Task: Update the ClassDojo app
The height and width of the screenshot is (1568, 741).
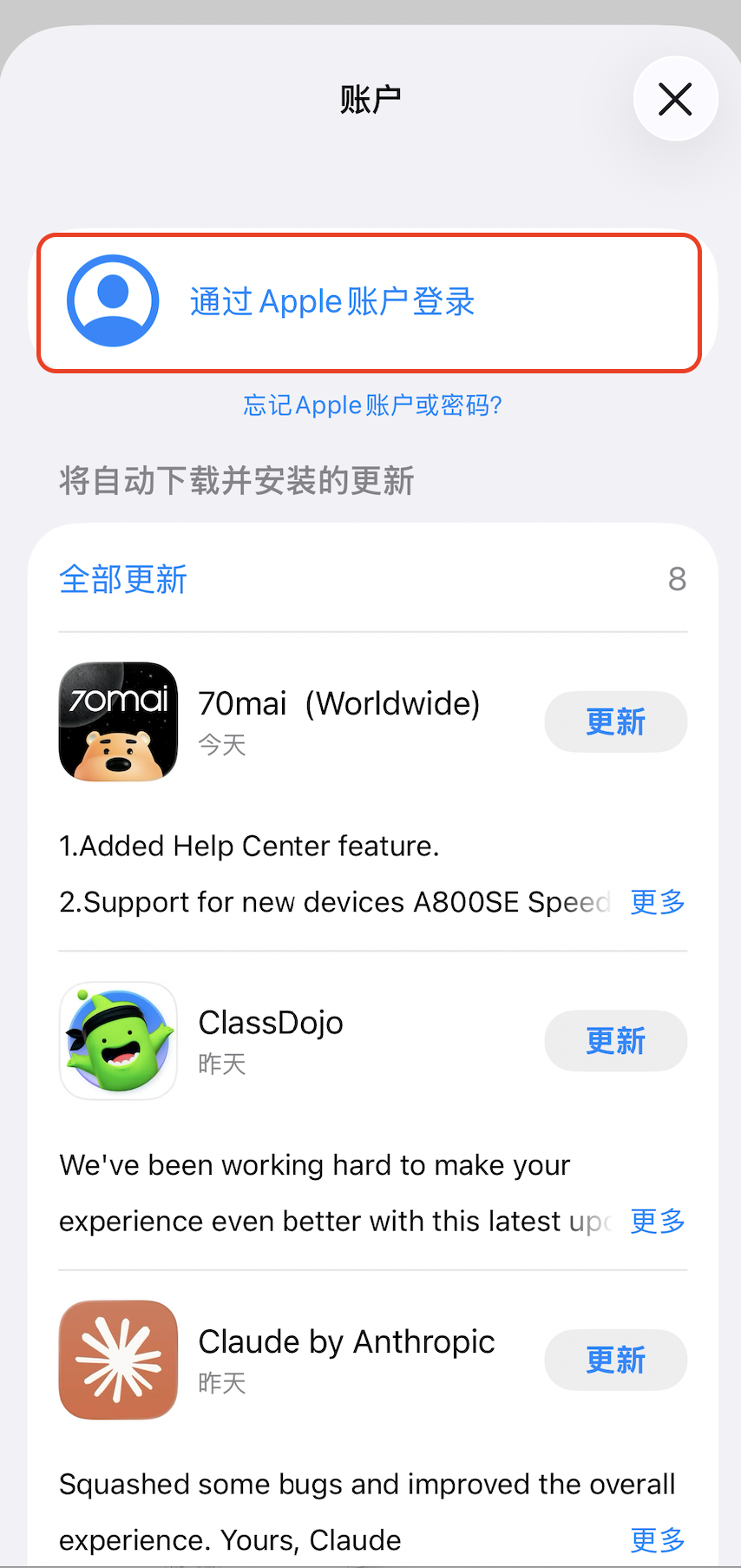Action: tap(615, 1040)
